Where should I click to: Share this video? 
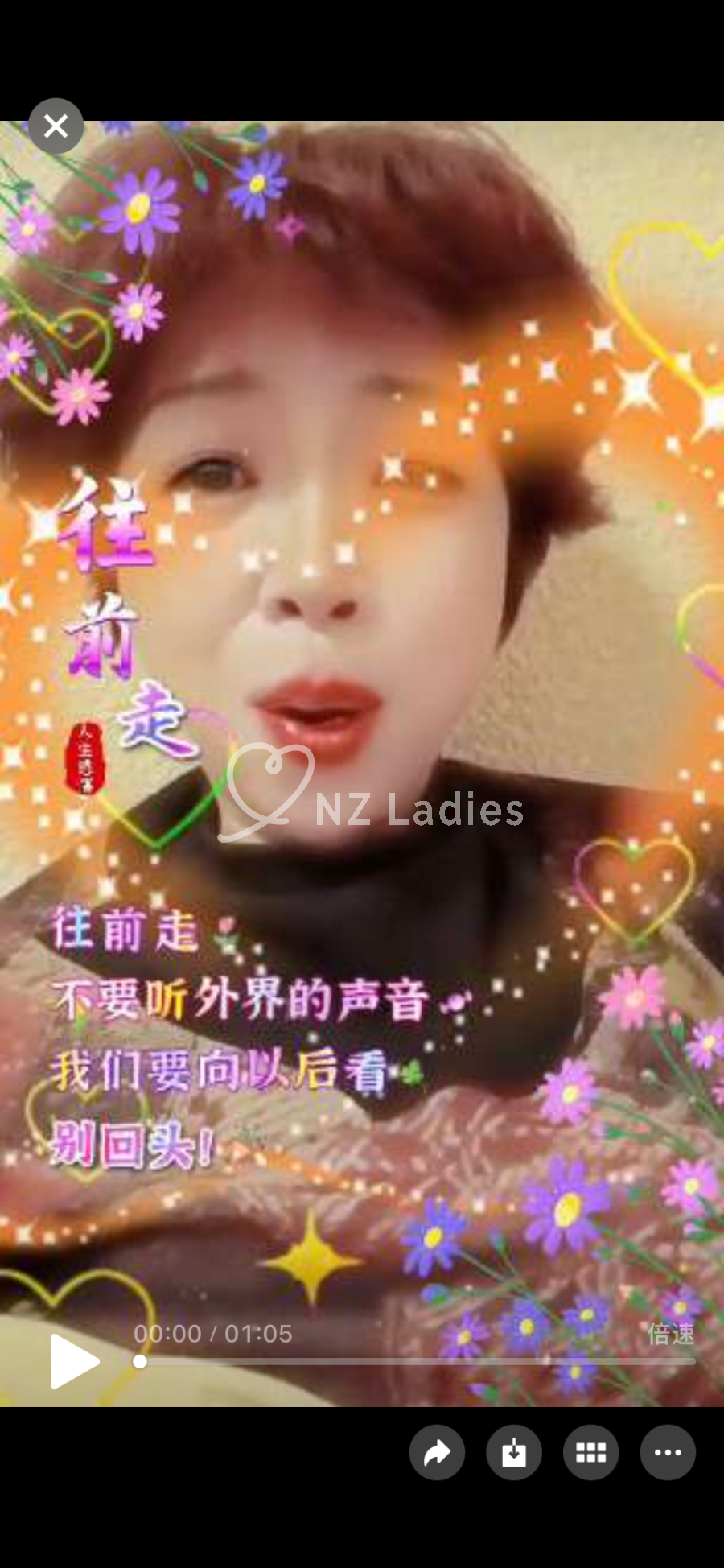tap(437, 1453)
